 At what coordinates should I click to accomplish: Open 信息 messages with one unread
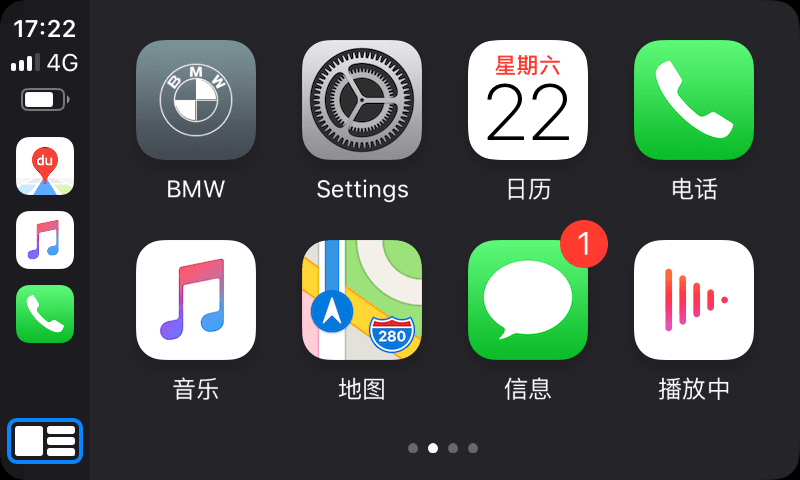click(x=528, y=300)
